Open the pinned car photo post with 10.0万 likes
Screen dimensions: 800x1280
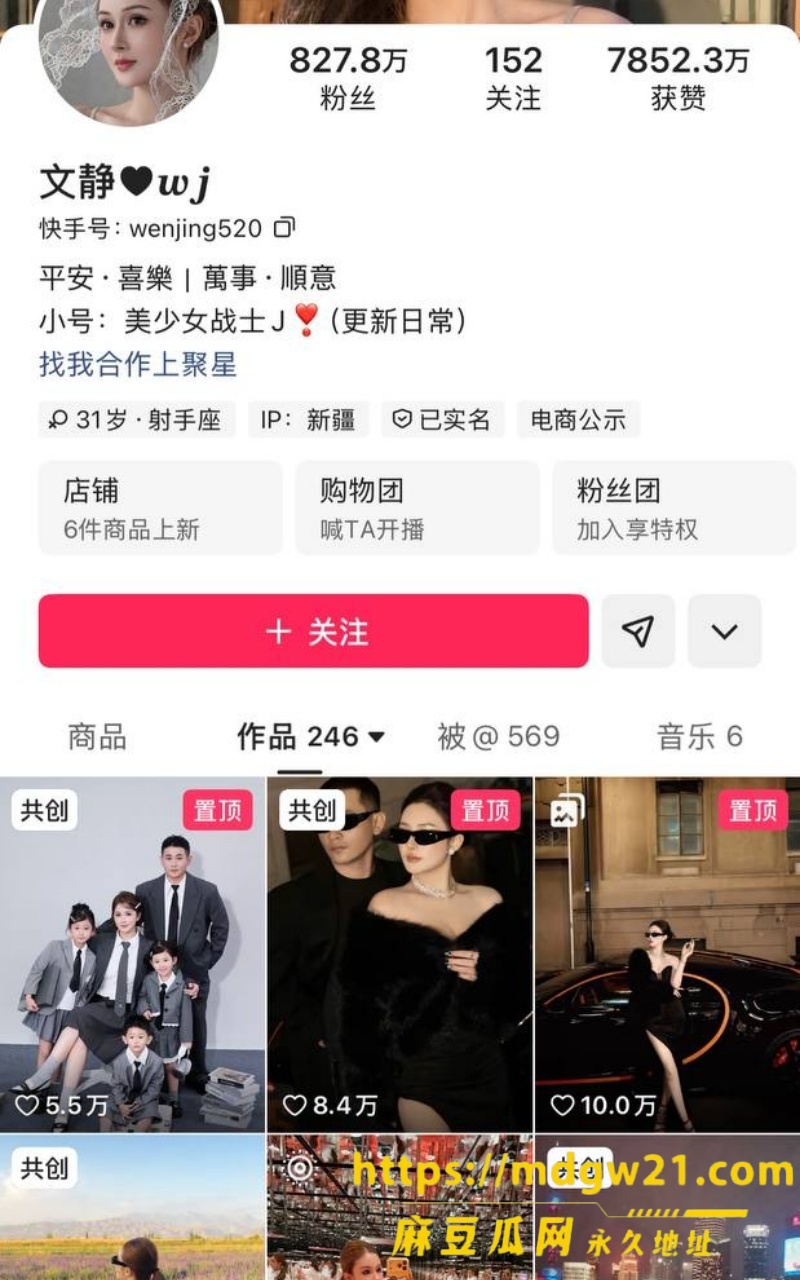(x=668, y=955)
